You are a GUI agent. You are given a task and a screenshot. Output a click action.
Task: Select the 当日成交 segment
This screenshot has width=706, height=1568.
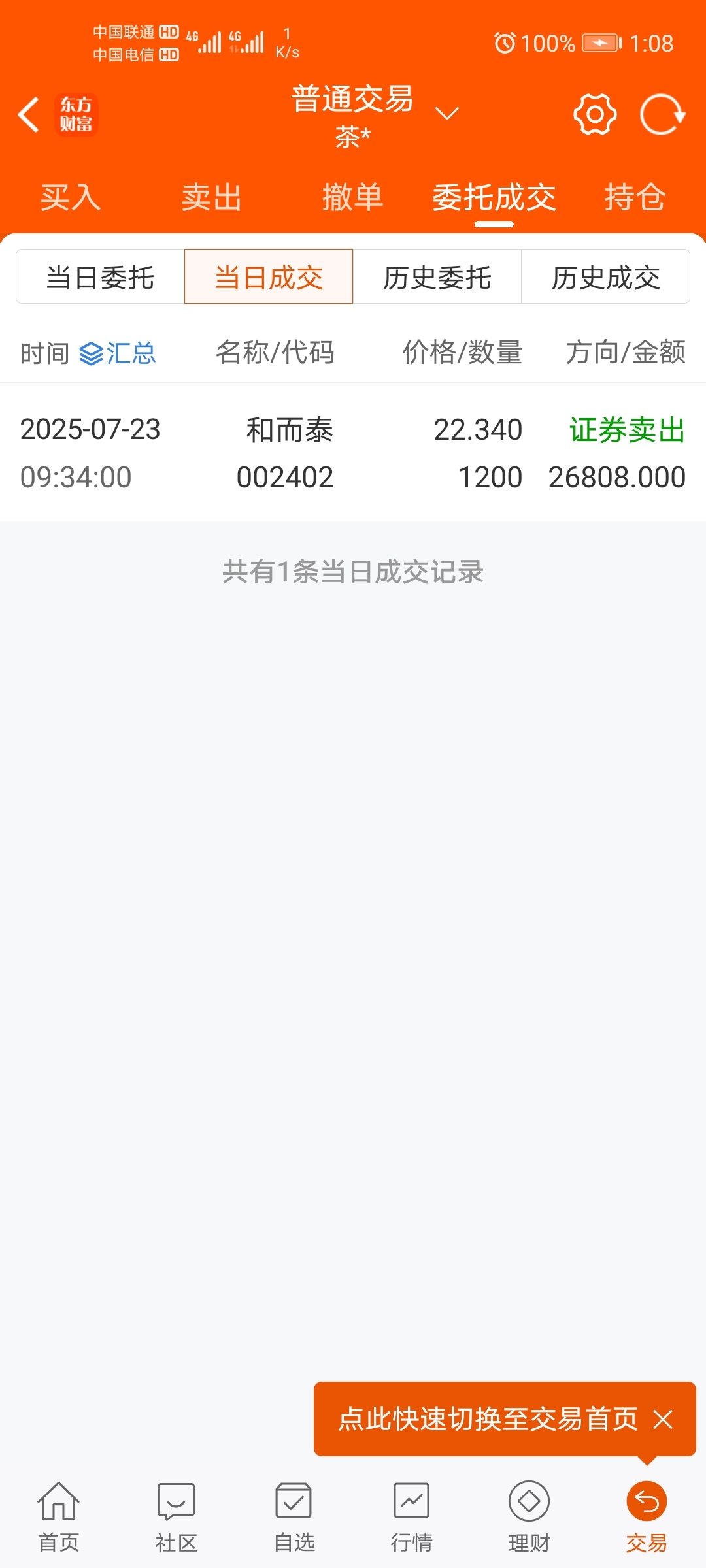point(269,277)
